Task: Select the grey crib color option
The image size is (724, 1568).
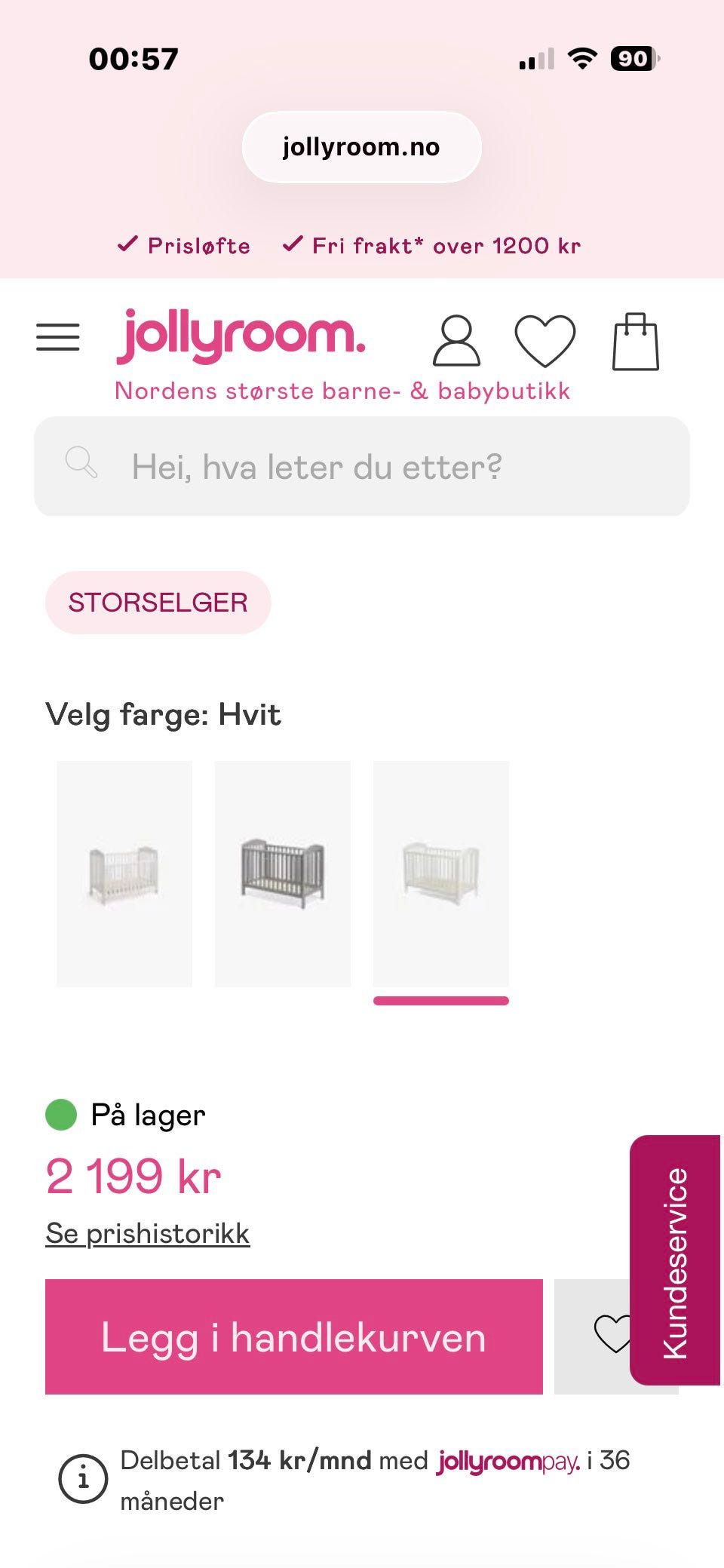Action: [x=283, y=873]
